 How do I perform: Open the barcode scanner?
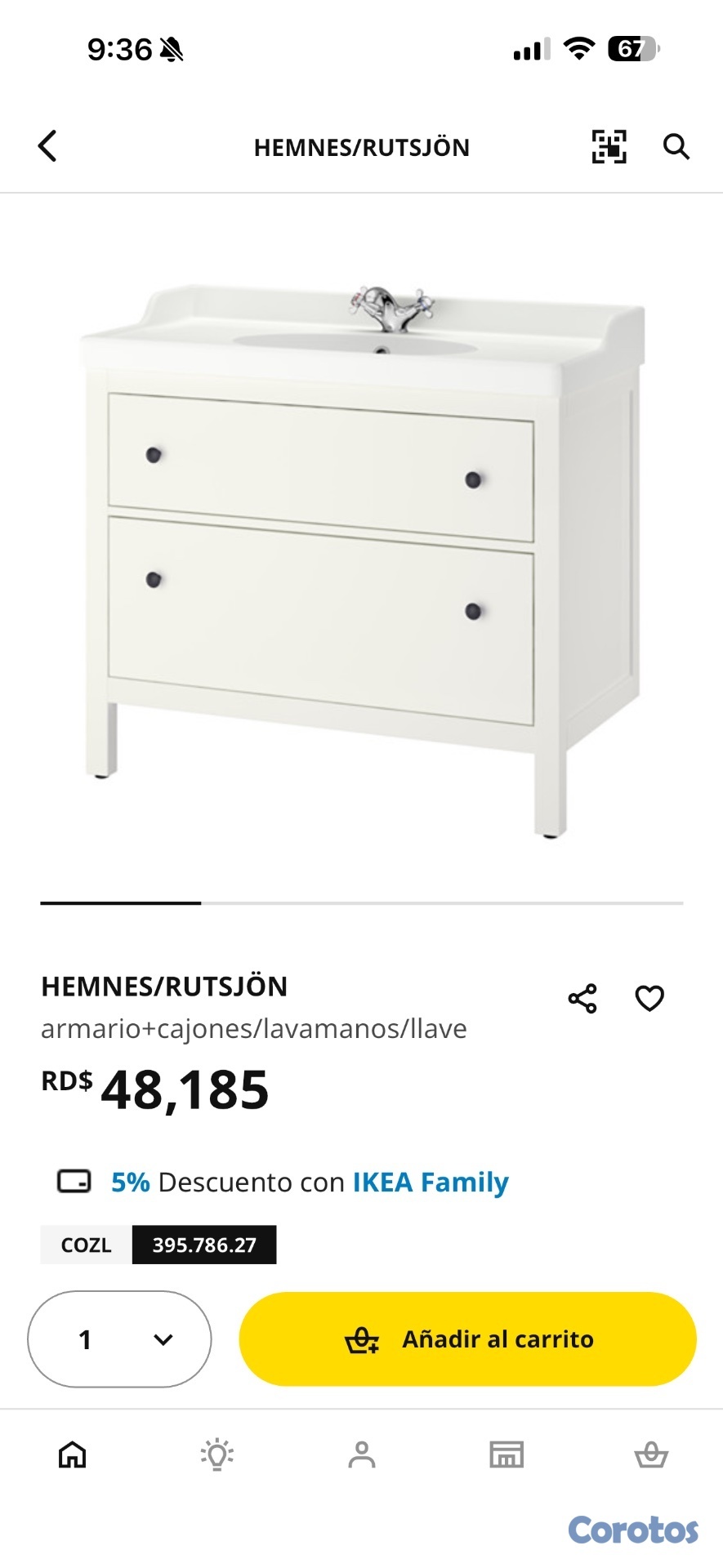609,147
